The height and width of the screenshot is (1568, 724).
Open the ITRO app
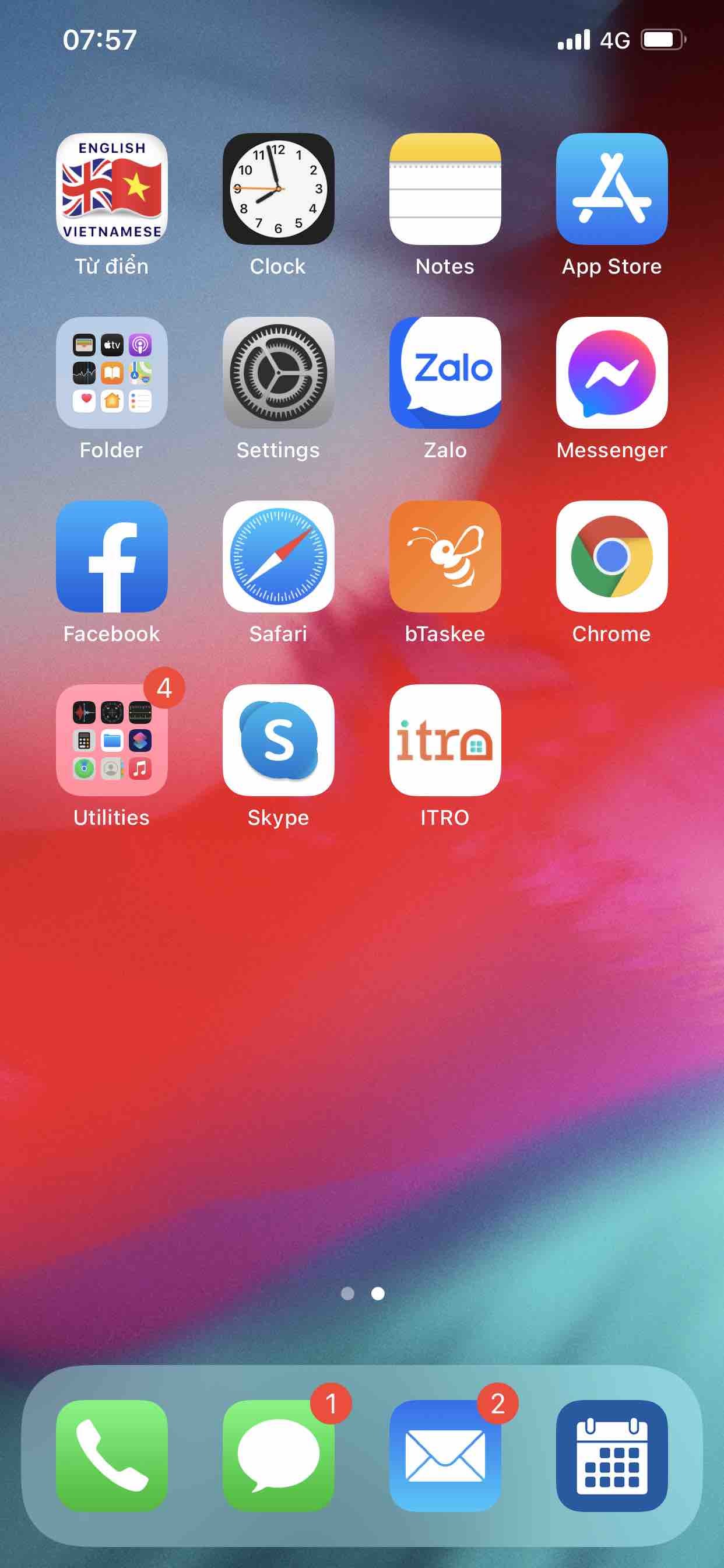point(445,740)
